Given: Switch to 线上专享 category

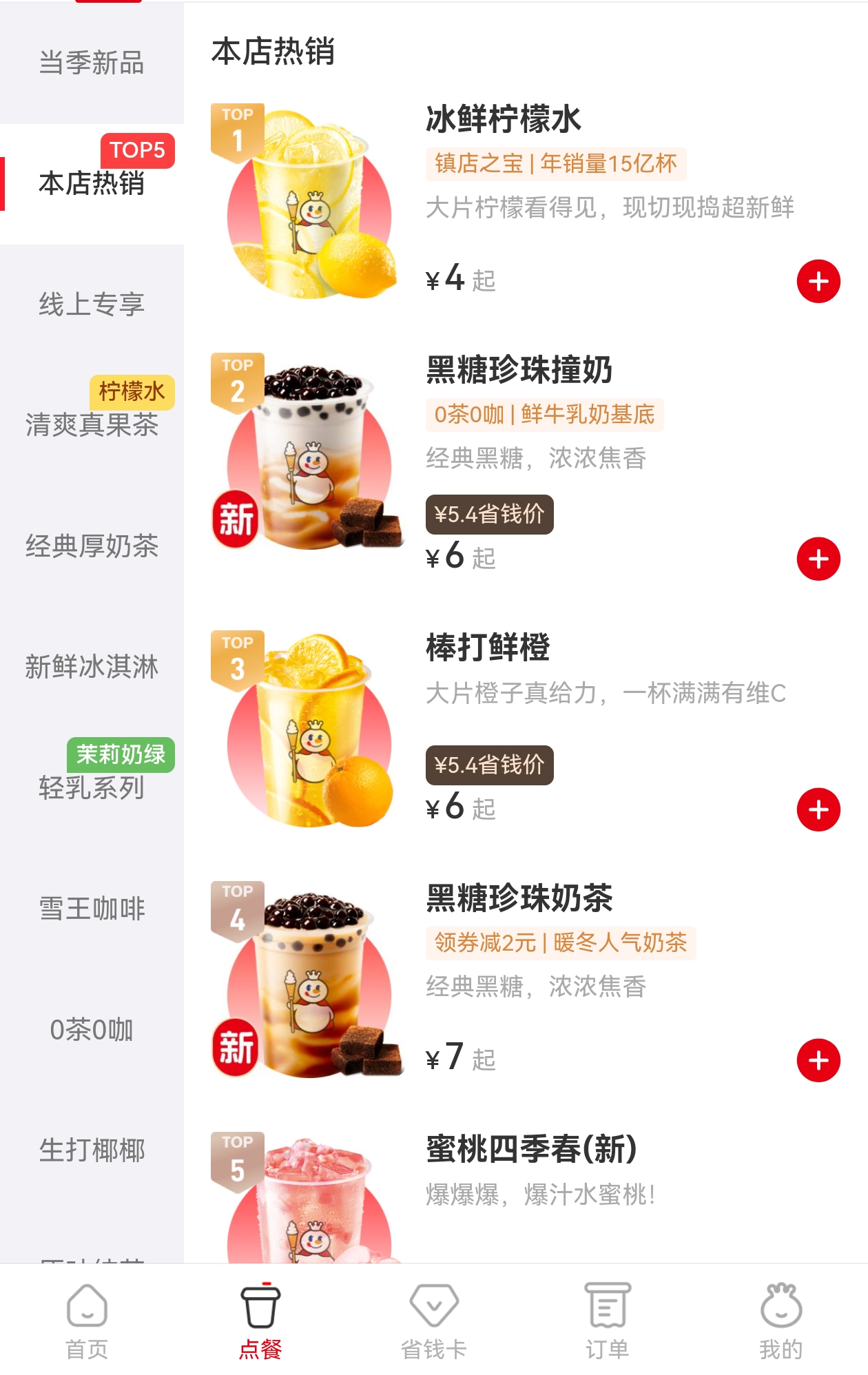Looking at the screenshot, I should [92, 304].
